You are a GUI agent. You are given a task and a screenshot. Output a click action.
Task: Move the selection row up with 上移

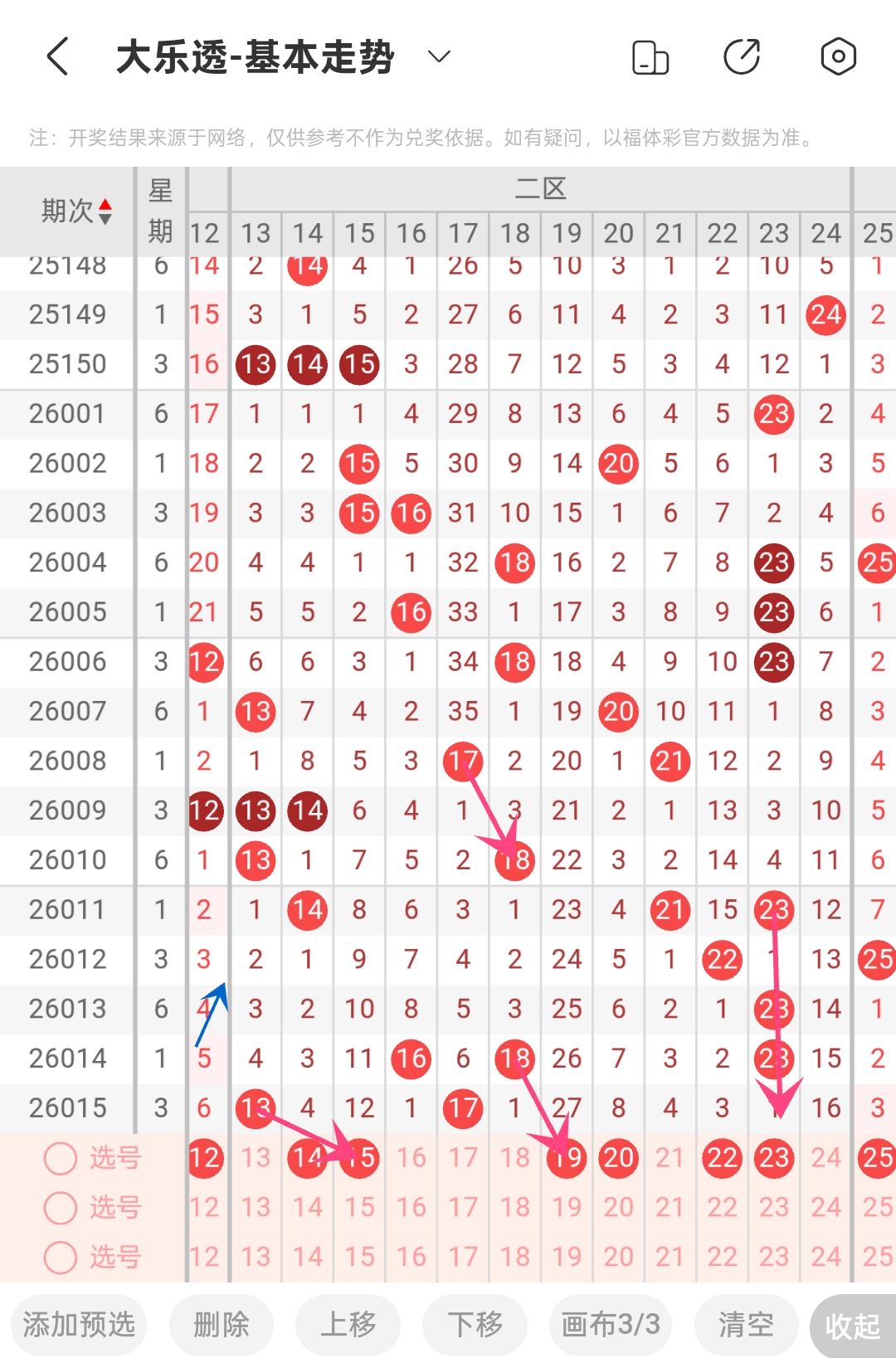(348, 1325)
